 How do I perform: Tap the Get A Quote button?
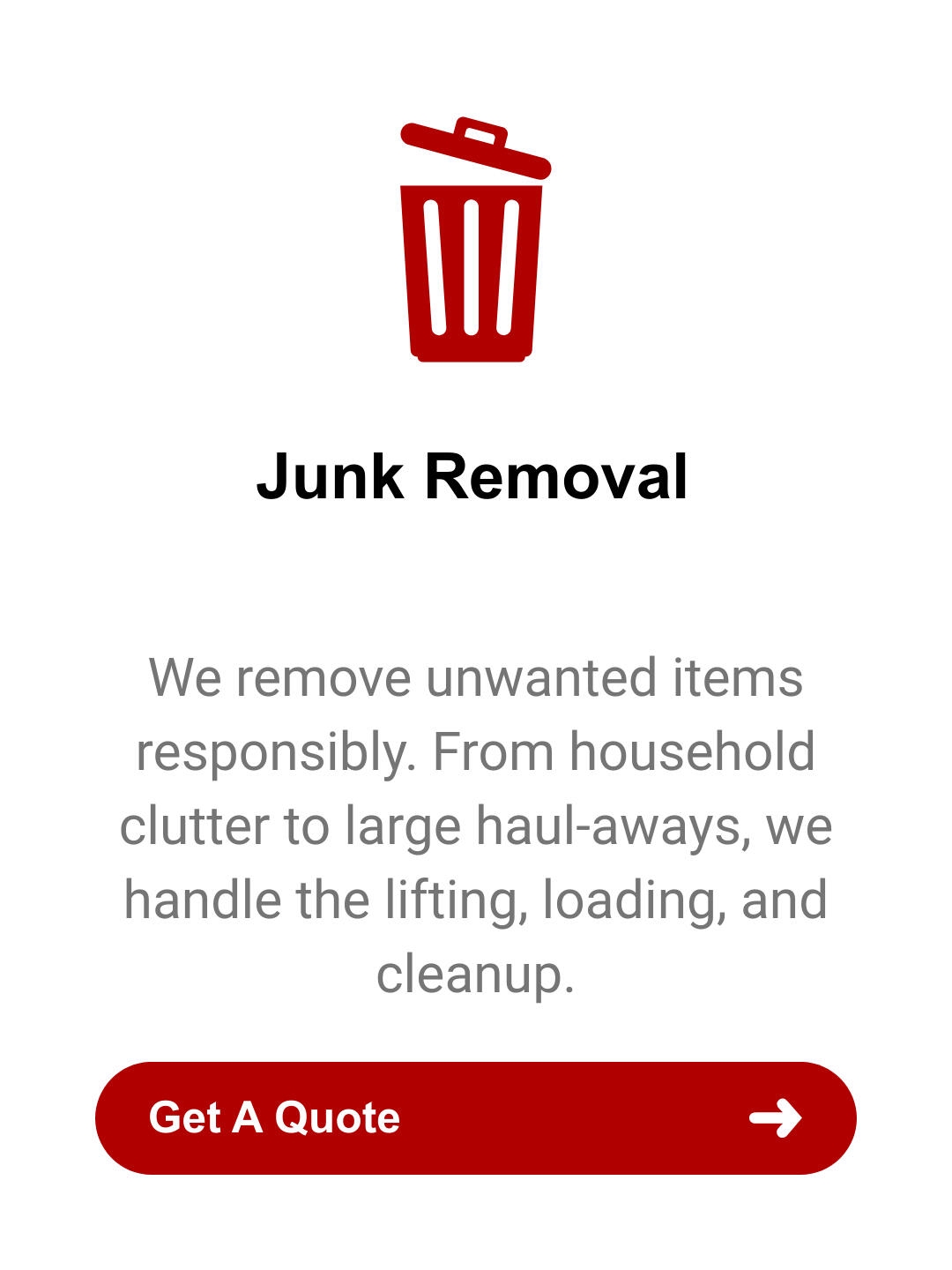[x=475, y=1117]
